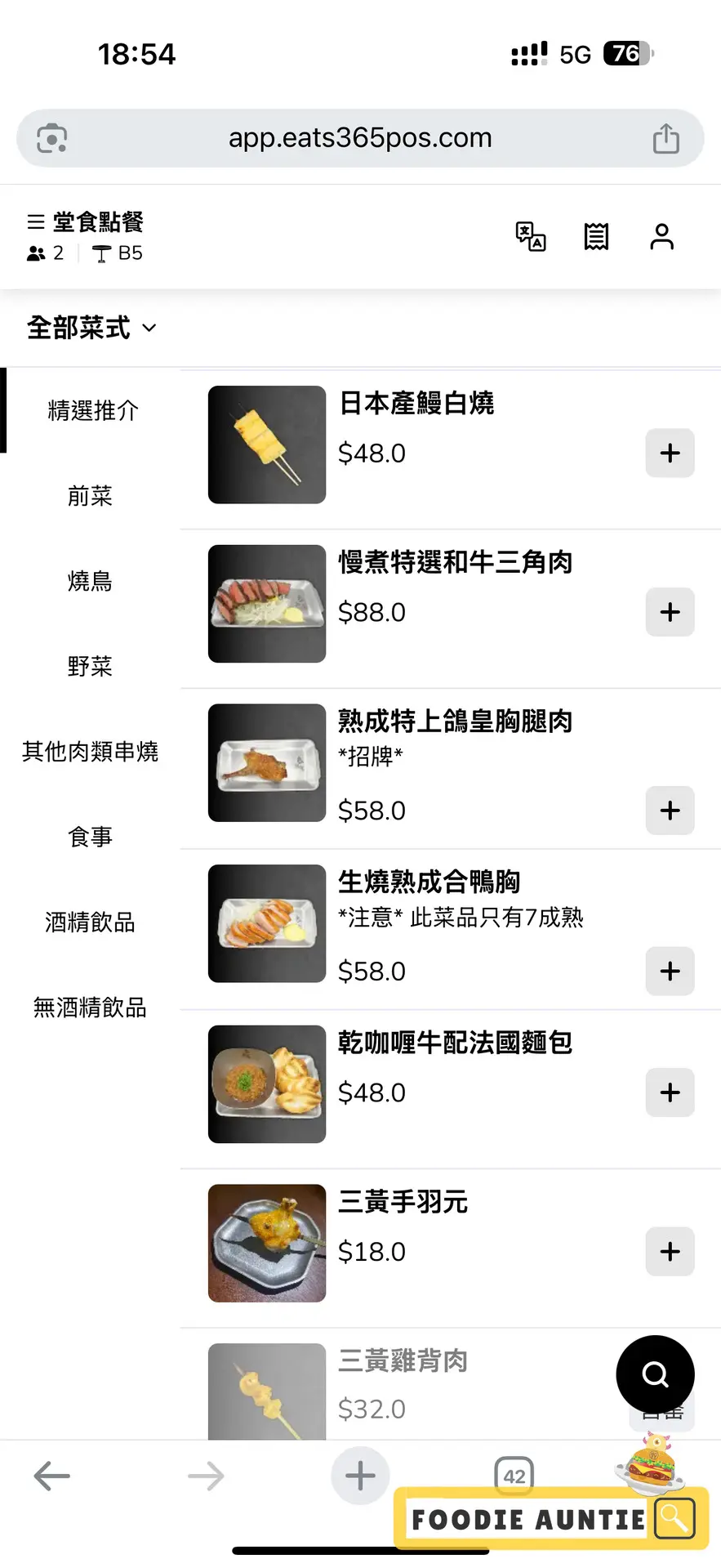721x1568 pixels.
Task: Add 三黃手羽元 to the order
Action: pos(670,1252)
